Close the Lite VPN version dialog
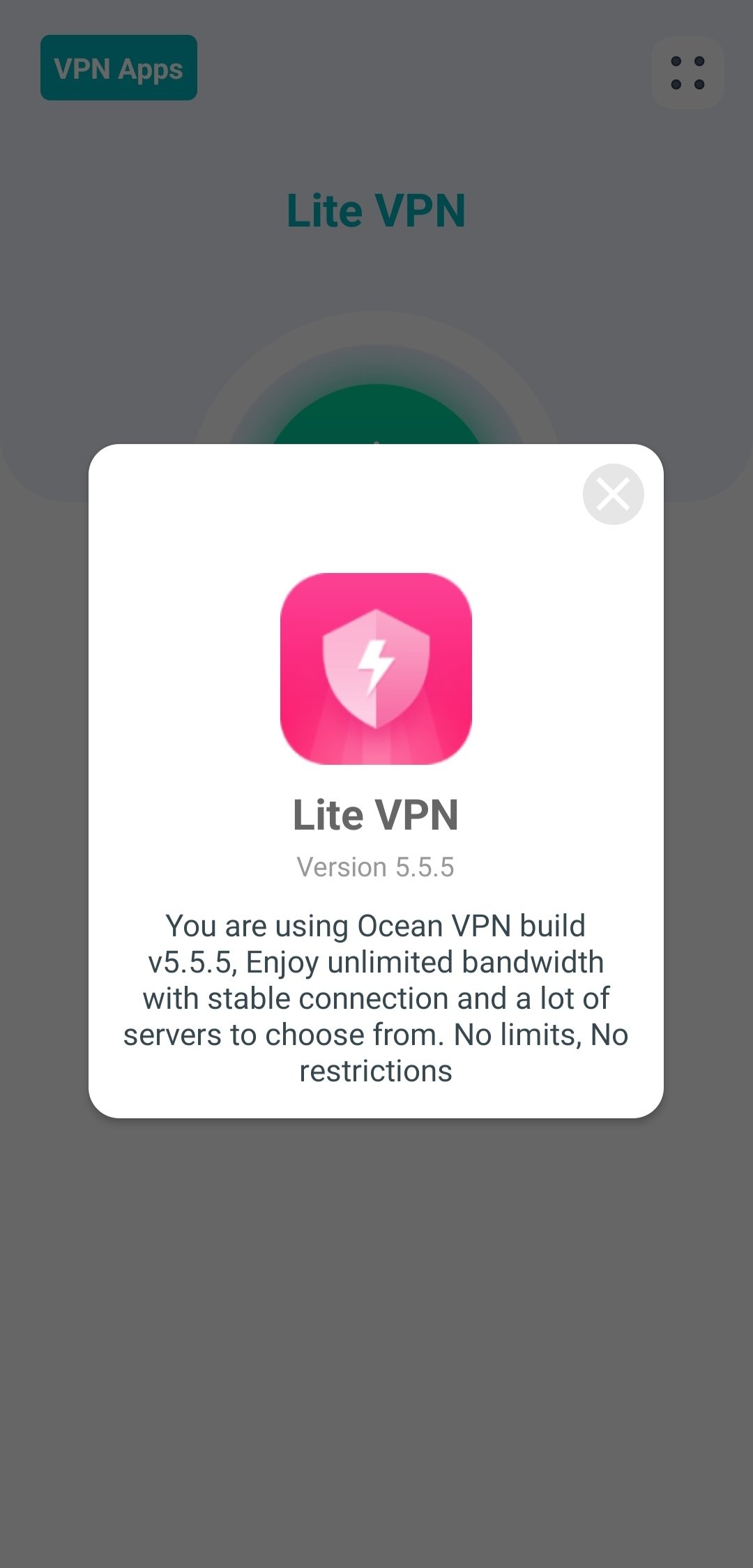The width and height of the screenshot is (753, 1568). pos(613,494)
